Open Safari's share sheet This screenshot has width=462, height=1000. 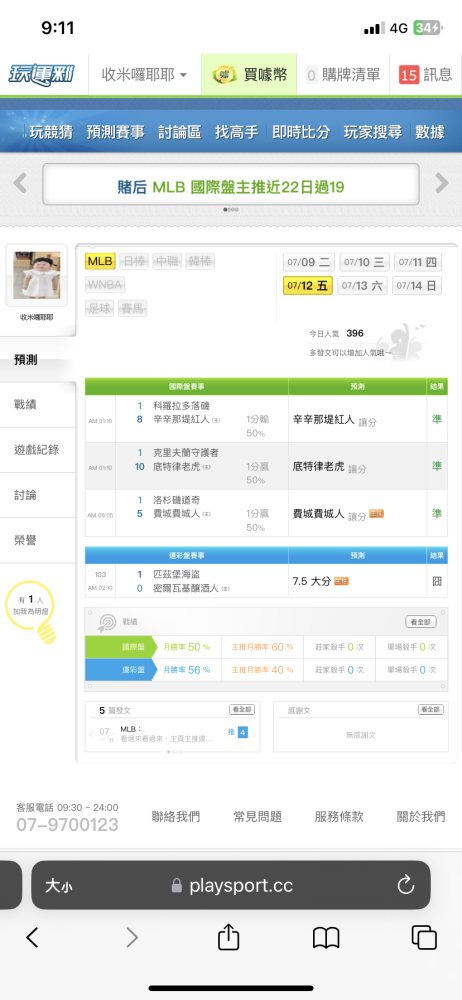tap(228, 937)
